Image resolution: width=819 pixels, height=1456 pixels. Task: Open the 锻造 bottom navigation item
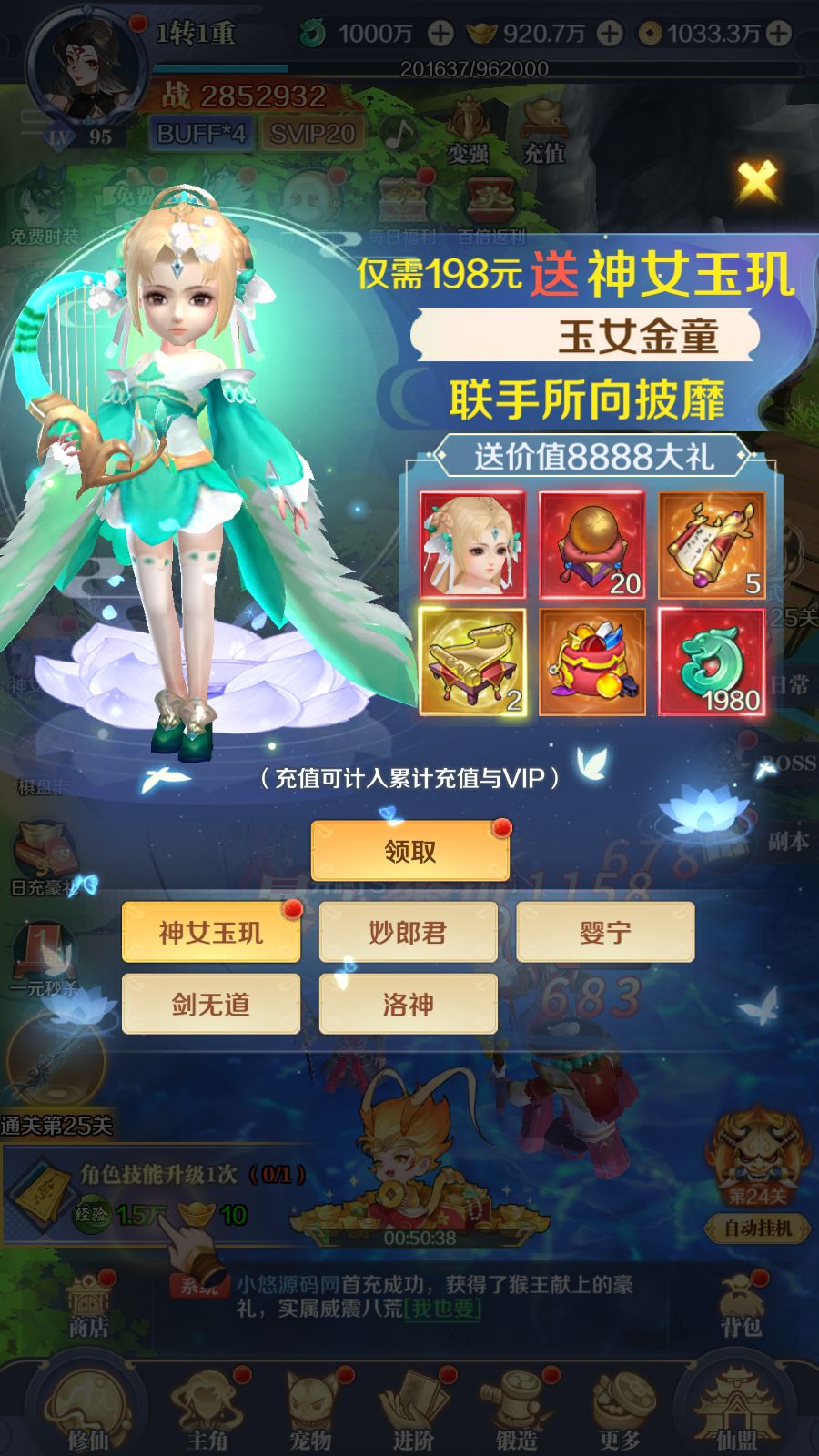pyautogui.click(x=517, y=1410)
